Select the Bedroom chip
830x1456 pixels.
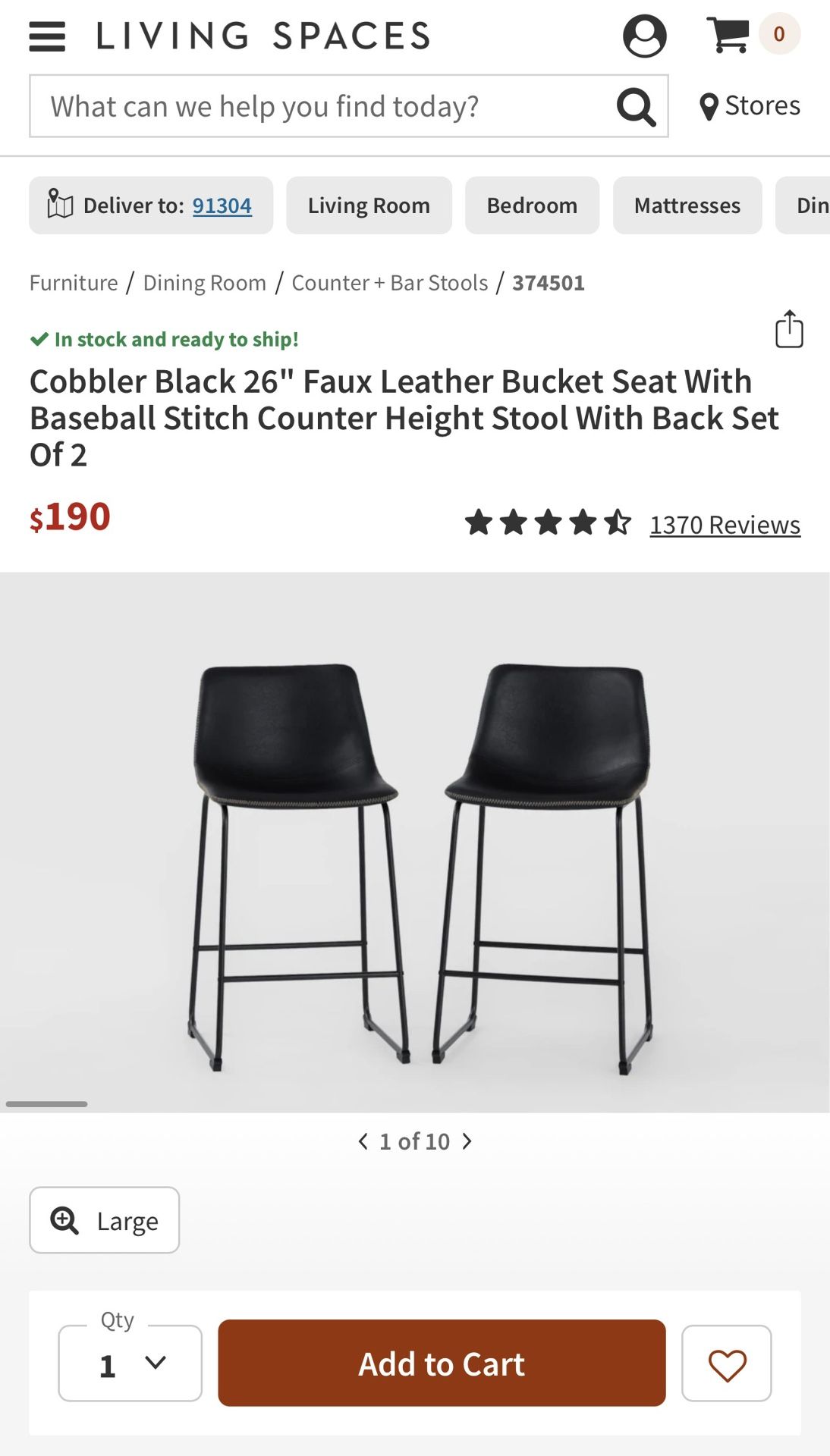tap(532, 206)
